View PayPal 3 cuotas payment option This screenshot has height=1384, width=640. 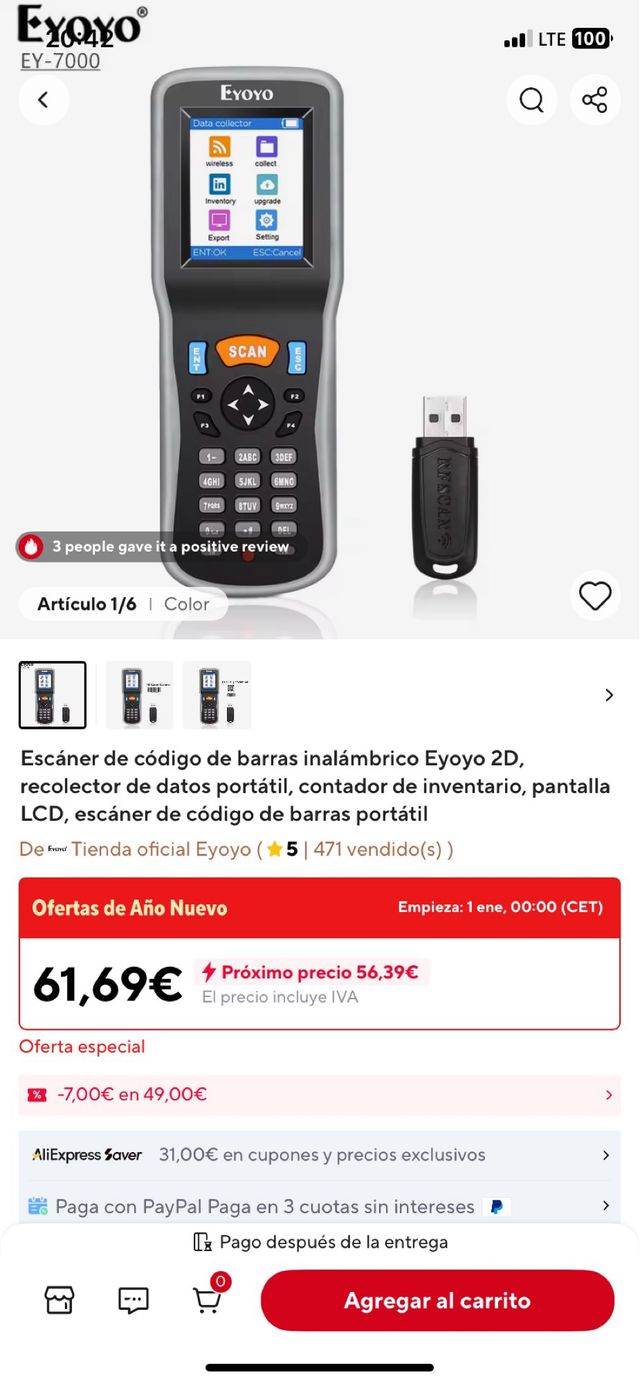(320, 1206)
